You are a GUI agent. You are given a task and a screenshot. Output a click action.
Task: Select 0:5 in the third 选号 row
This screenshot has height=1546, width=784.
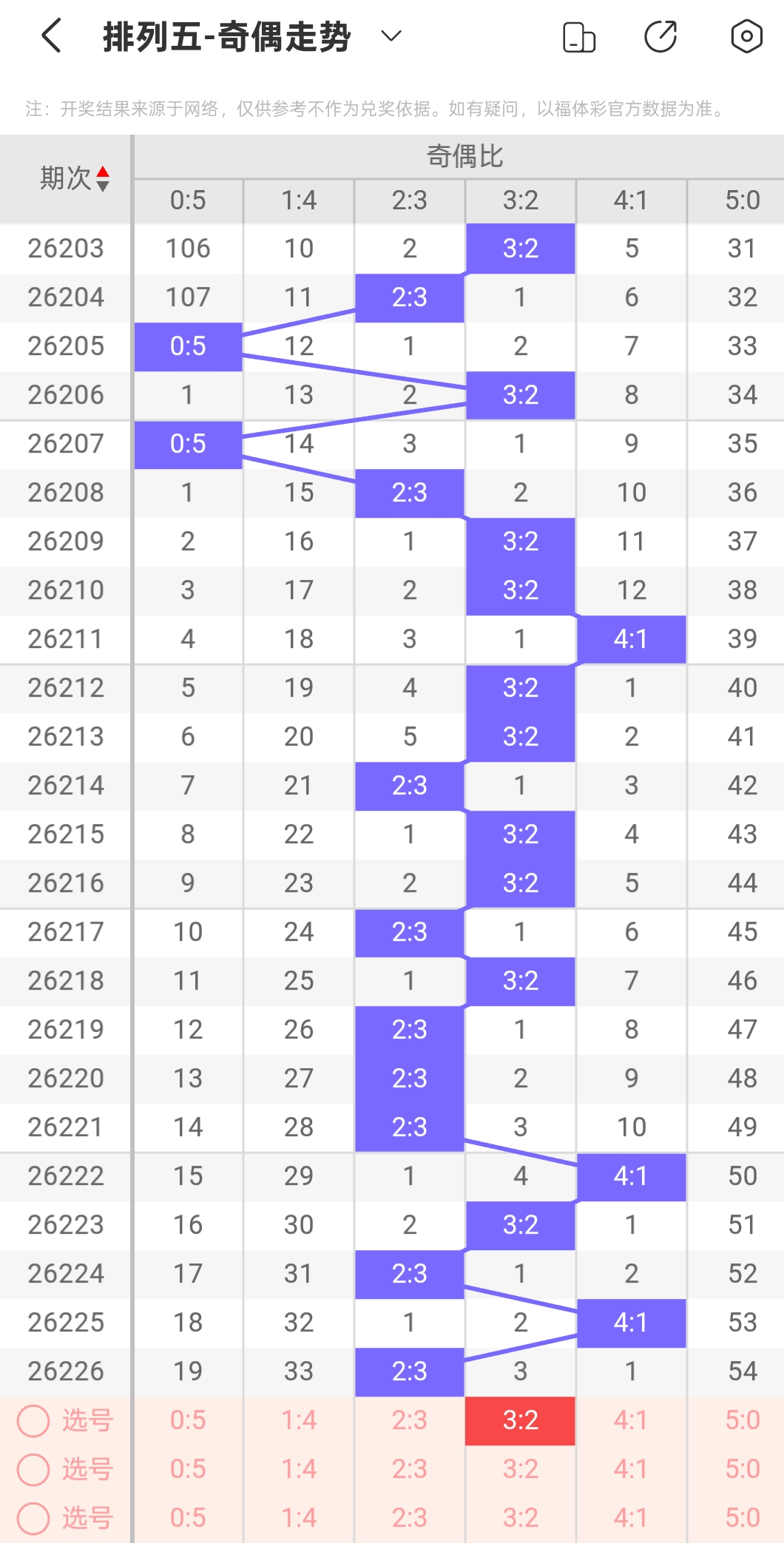point(188,1518)
